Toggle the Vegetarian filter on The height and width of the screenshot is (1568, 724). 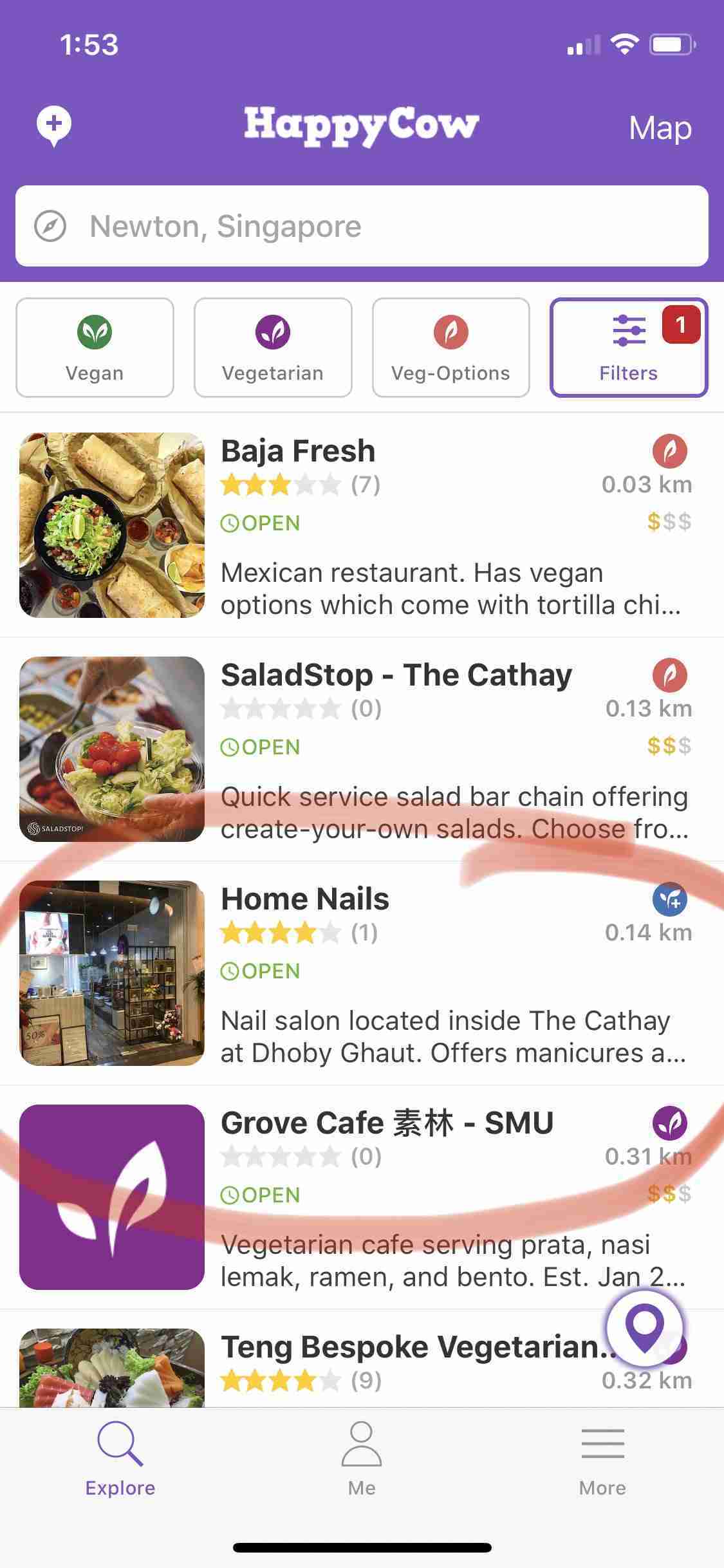(x=272, y=348)
